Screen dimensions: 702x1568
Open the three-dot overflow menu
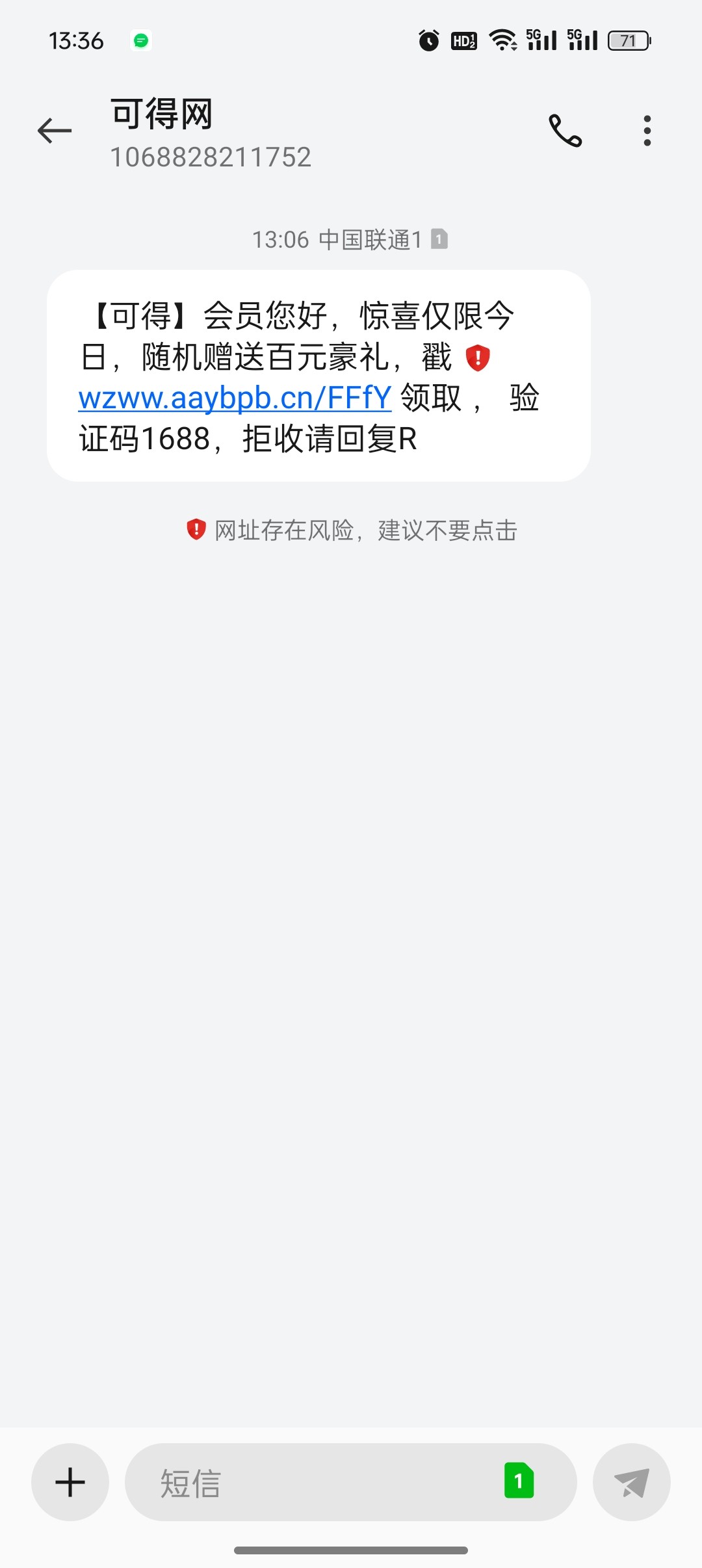tap(647, 131)
